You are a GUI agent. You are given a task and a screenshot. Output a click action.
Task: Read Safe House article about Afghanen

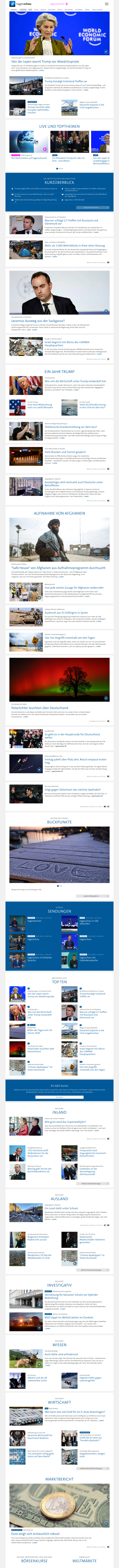[58, 568]
